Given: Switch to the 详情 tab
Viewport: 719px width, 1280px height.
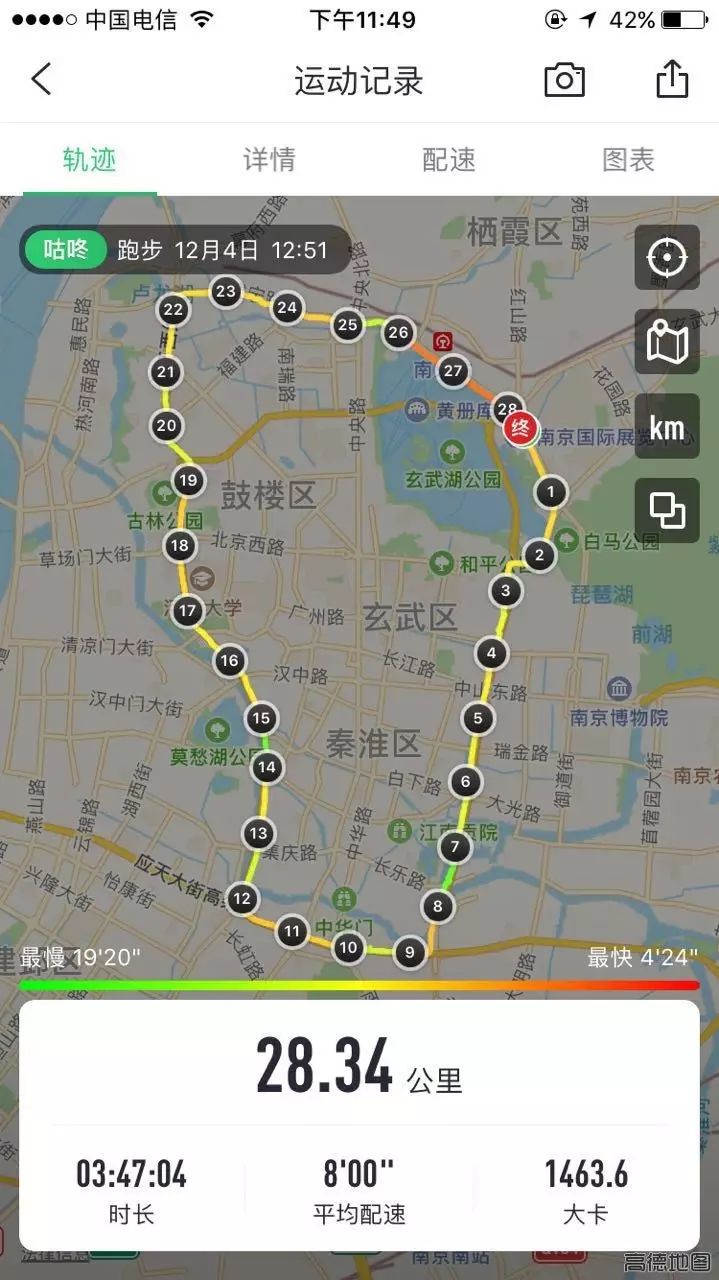Looking at the screenshot, I should 269,160.
